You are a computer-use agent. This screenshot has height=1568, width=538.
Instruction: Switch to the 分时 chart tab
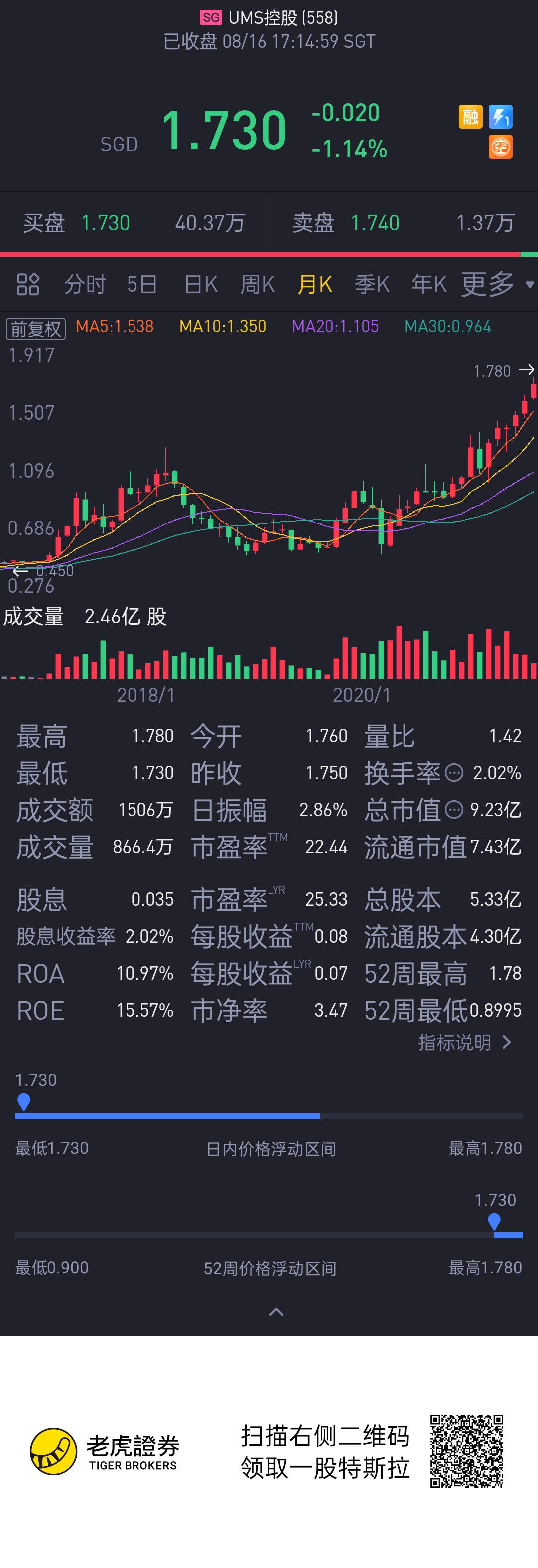[85, 284]
